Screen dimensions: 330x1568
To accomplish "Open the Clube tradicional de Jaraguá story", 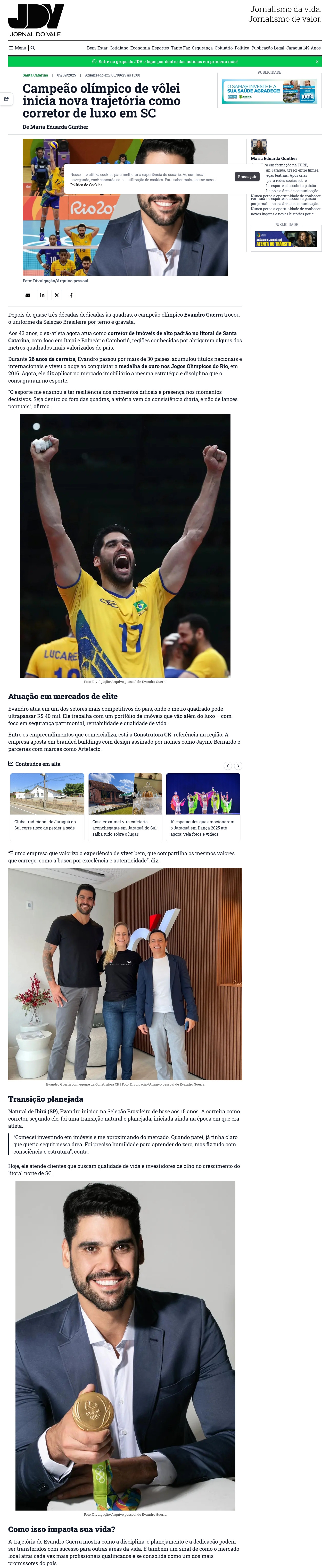I will tap(47, 824).
